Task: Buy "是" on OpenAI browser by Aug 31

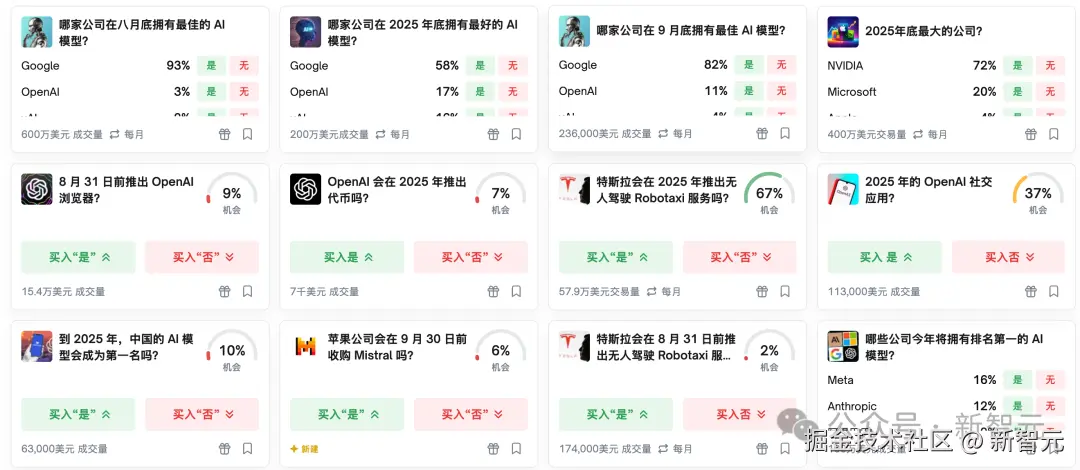Action: pos(78,257)
